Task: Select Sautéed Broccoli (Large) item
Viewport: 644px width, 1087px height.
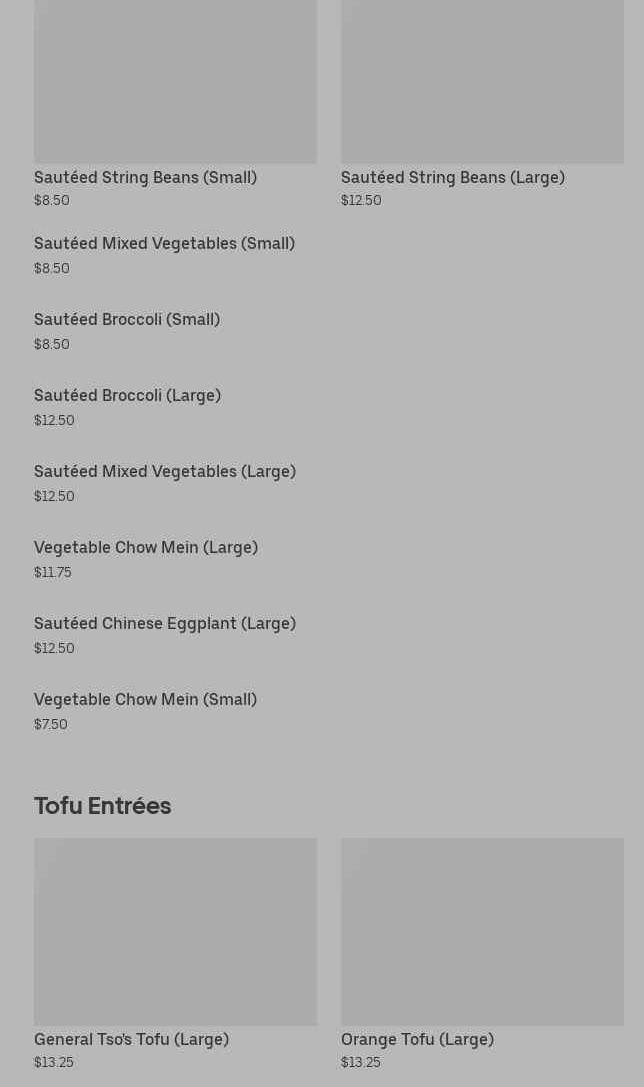Action: [x=127, y=396]
